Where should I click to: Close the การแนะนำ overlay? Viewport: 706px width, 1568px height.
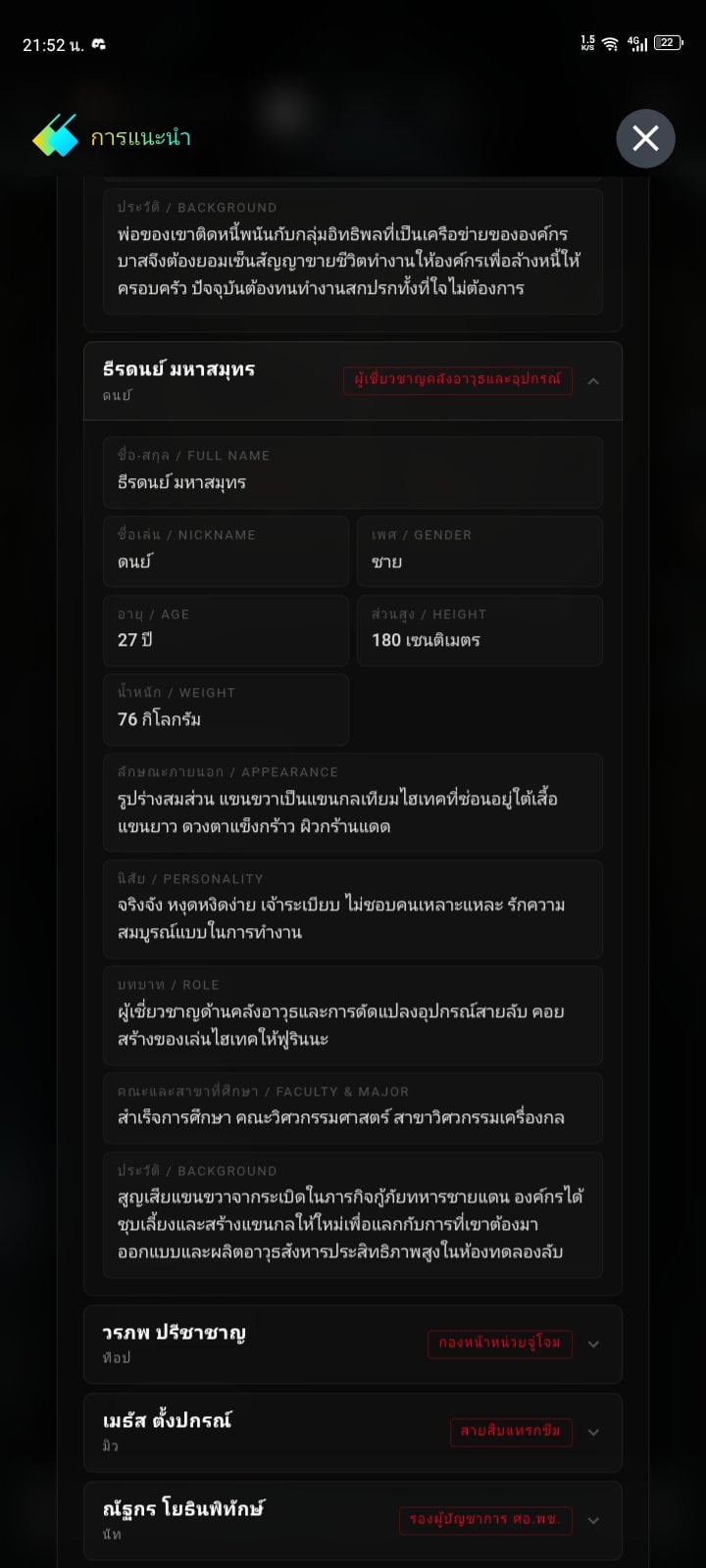coord(645,138)
